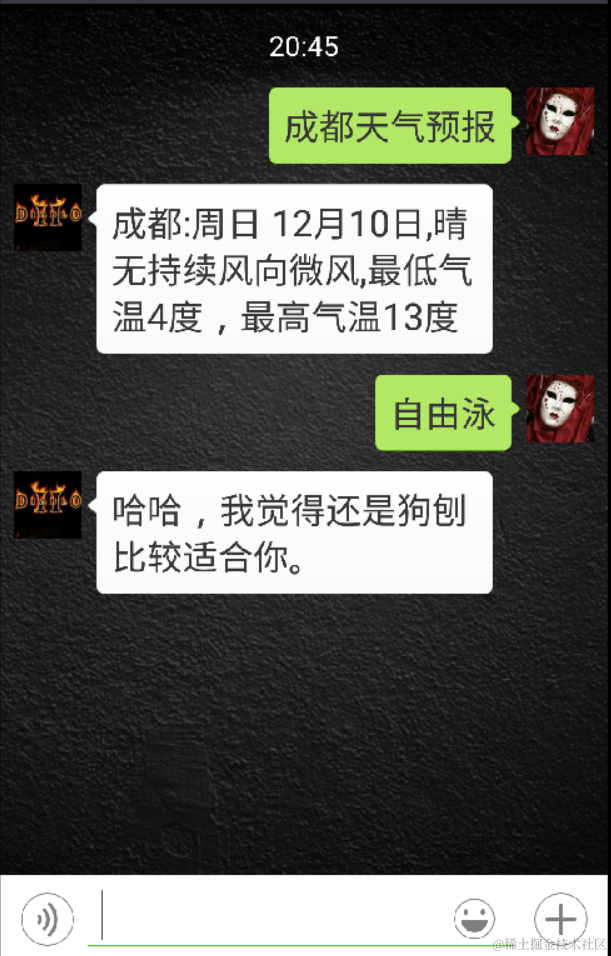
Task: Open the bot avatar beside weather reply
Action: tap(47, 217)
